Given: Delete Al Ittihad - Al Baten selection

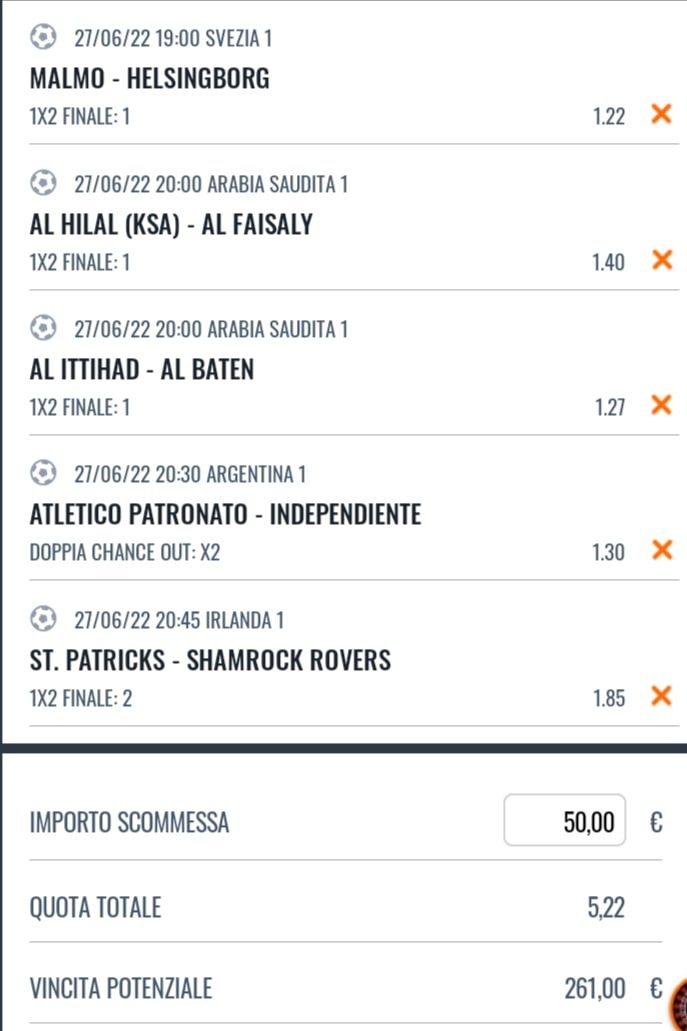Looking at the screenshot, I should (660, 405).
